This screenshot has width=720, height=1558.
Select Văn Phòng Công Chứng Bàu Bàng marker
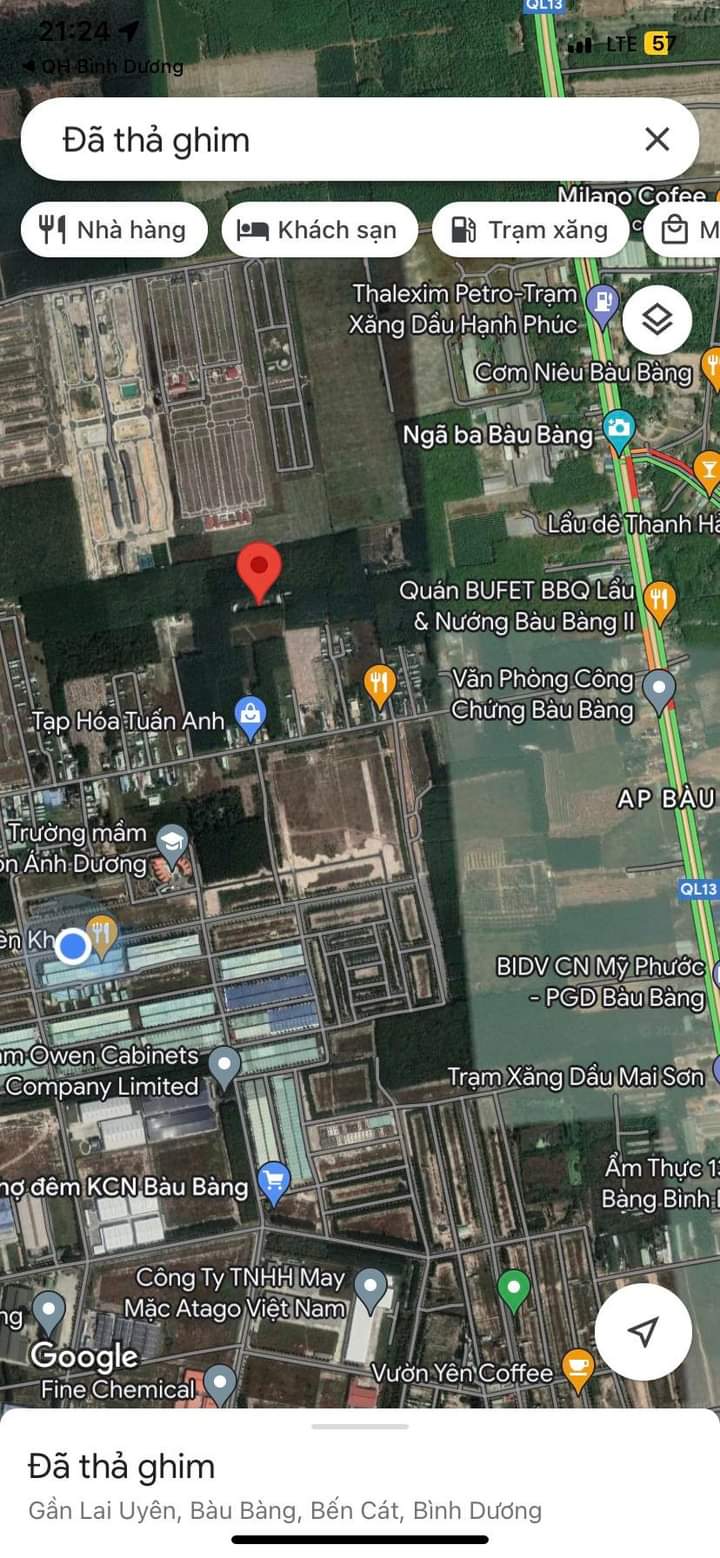click(658, 688)
